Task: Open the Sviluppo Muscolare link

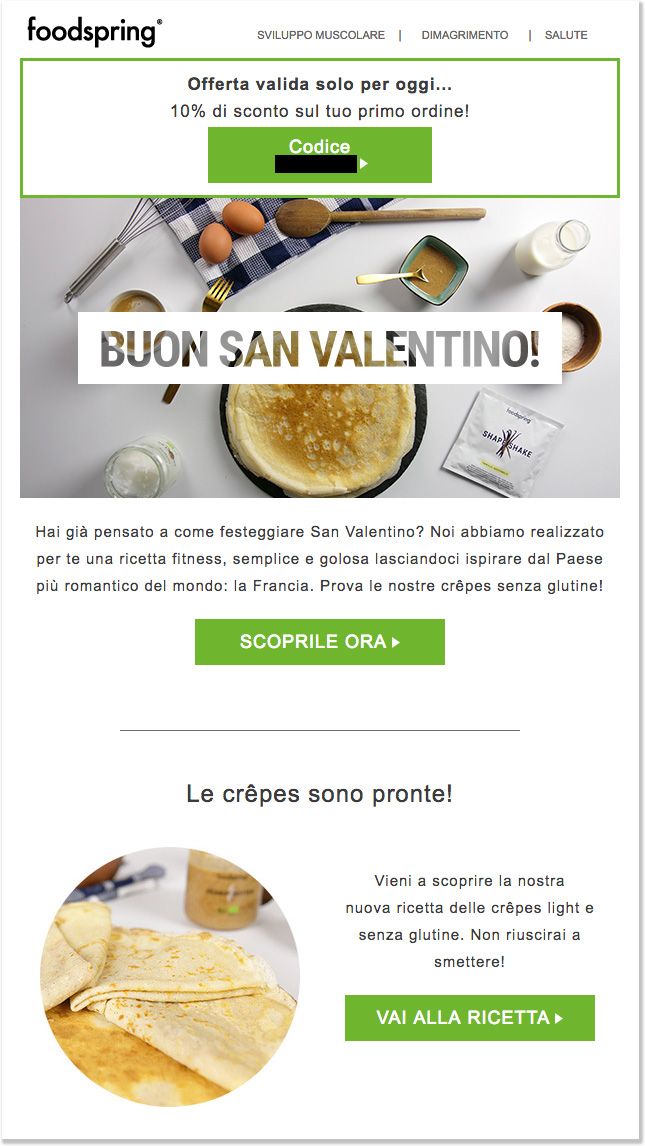Action: pyautogui.click(x=321, y=35)
